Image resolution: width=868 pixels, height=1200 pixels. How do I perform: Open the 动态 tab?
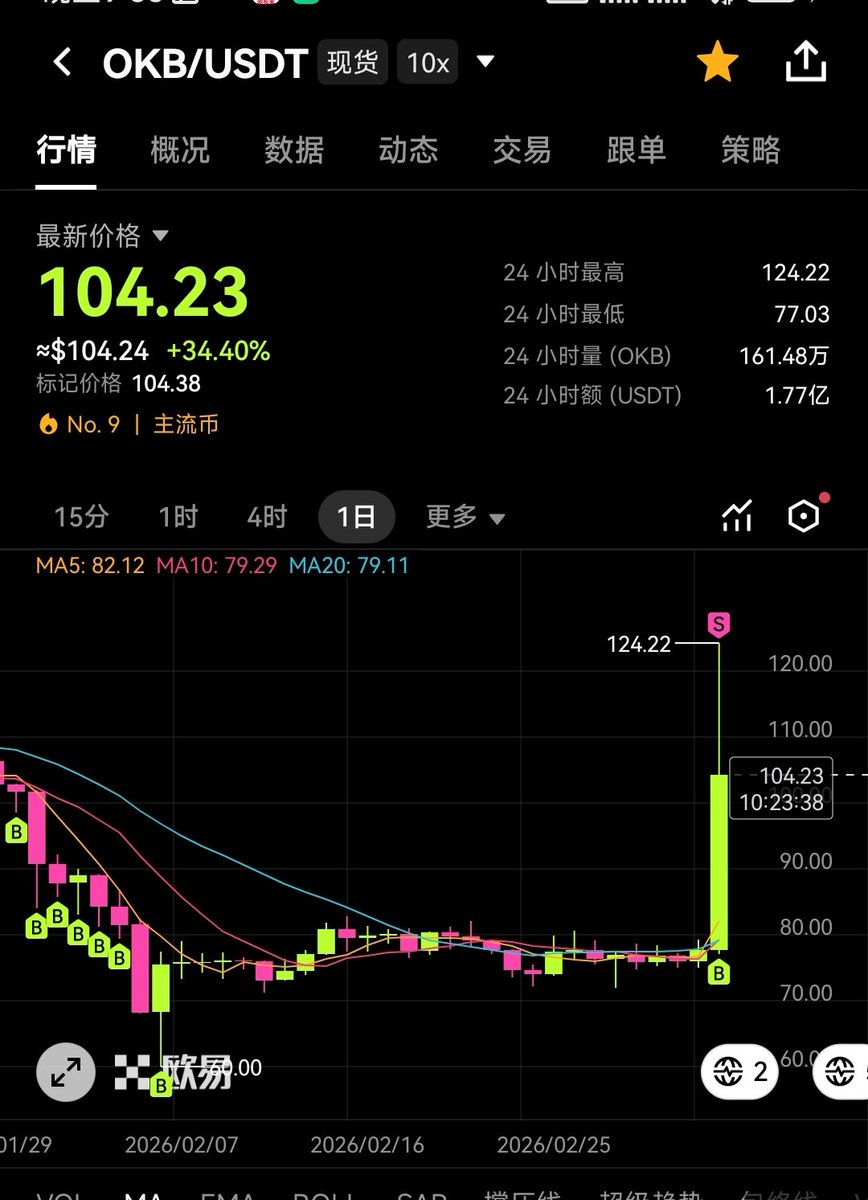point(408,151)
